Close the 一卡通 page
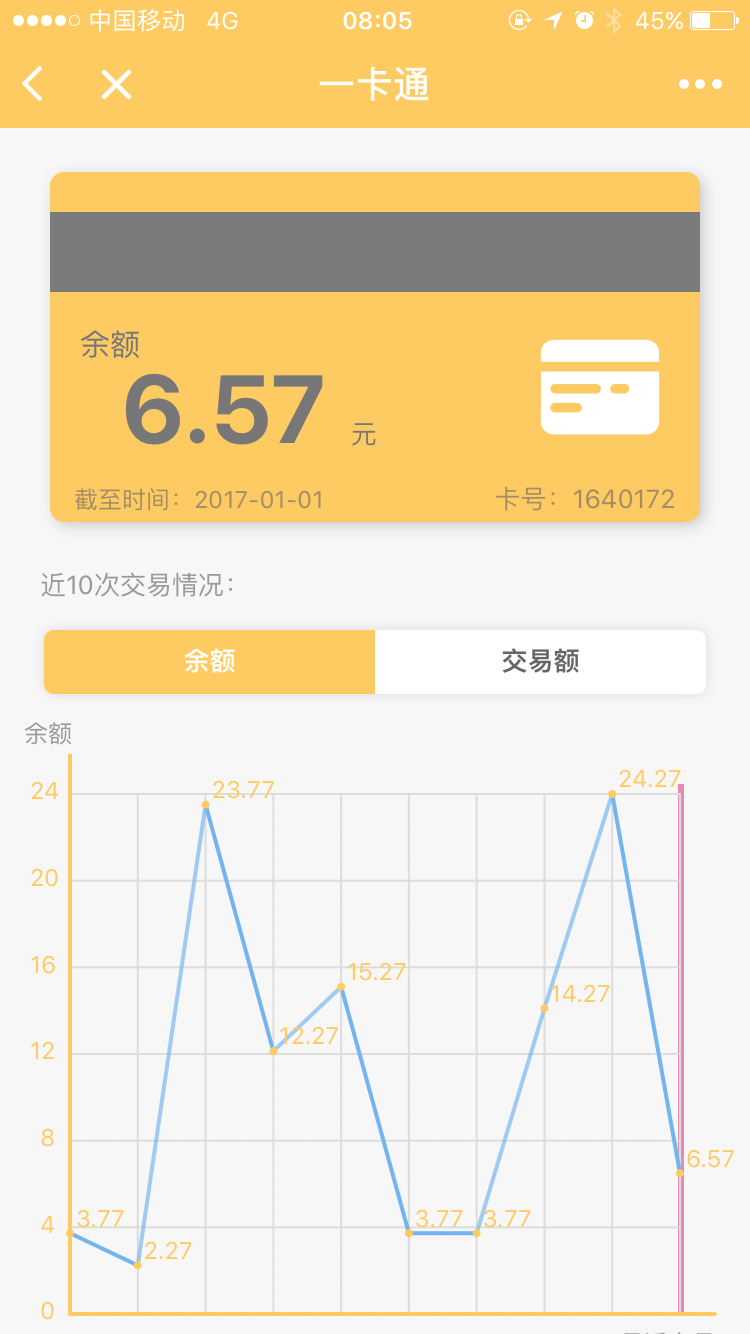The height and width of the screenshot is (1334, 750). click(116, 85)
